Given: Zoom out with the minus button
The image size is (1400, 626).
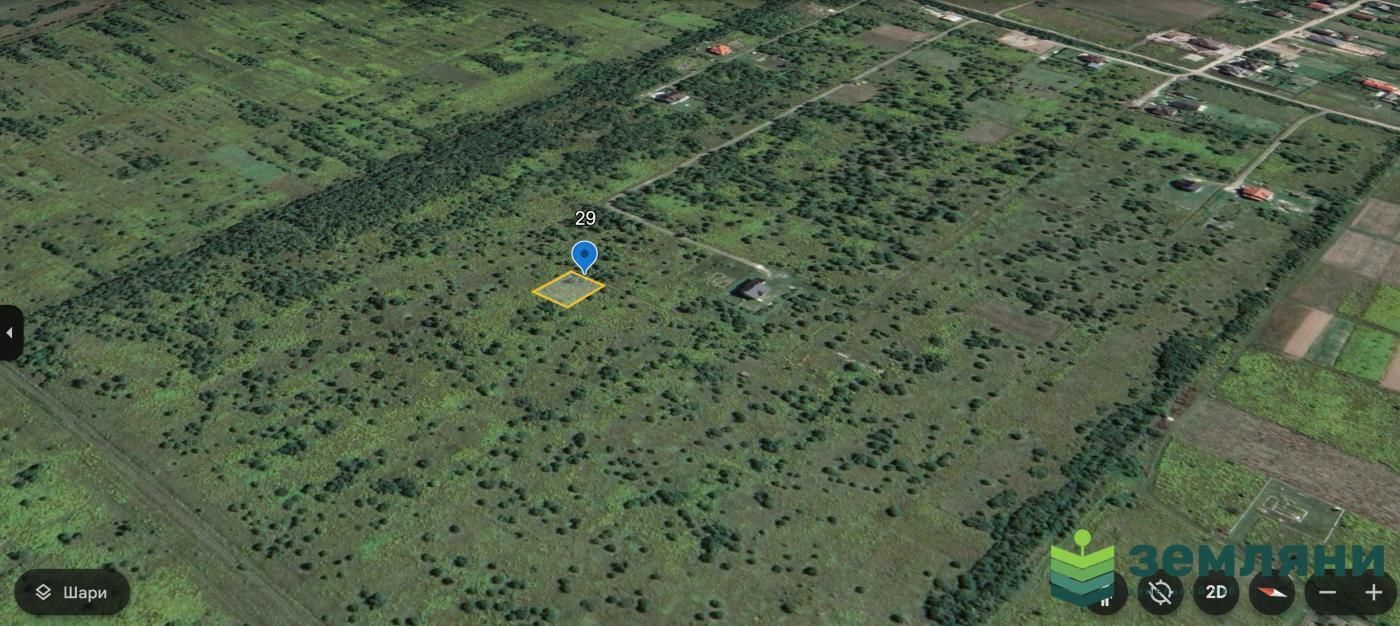Looking at the screenshot, I should click(1327, 593).
